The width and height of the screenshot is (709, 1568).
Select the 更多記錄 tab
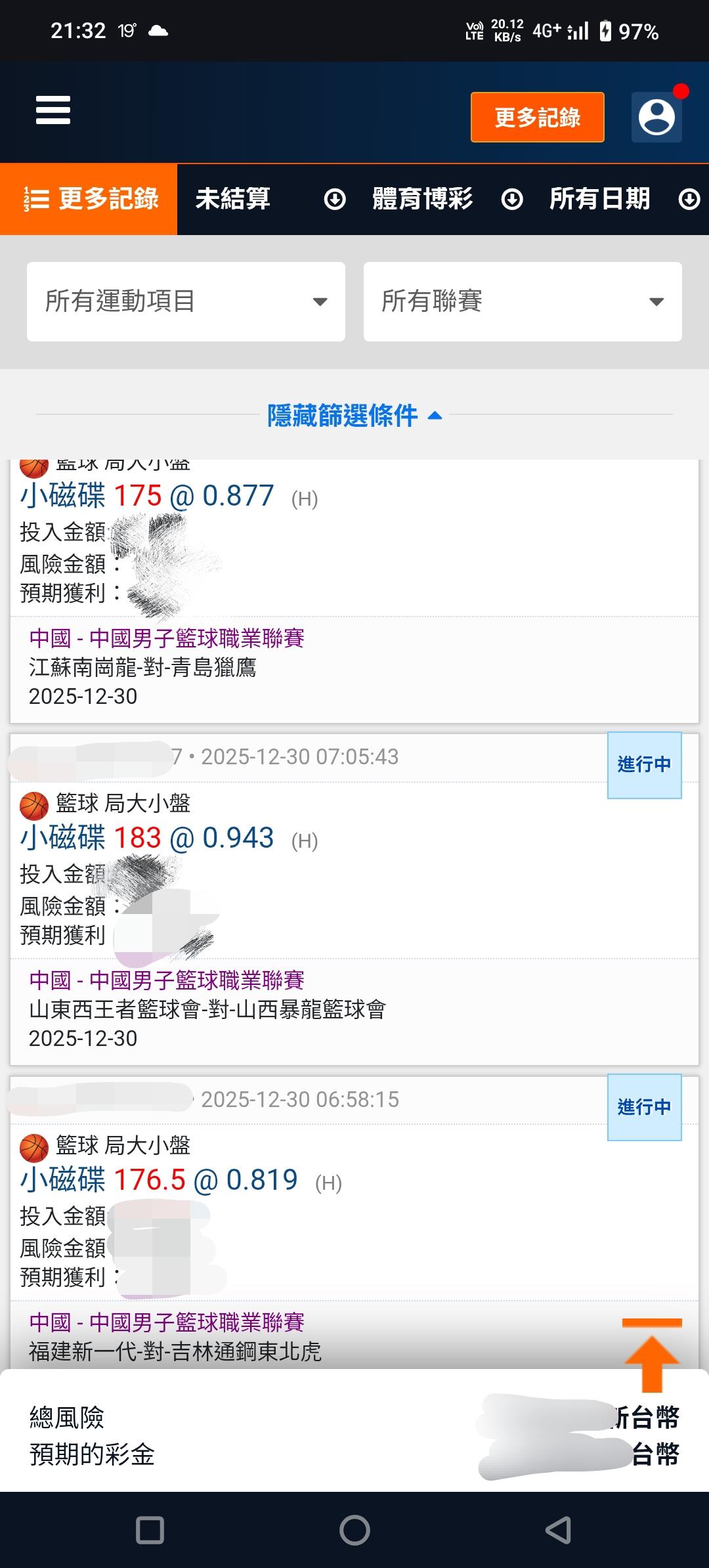click(x=89, y=199)
